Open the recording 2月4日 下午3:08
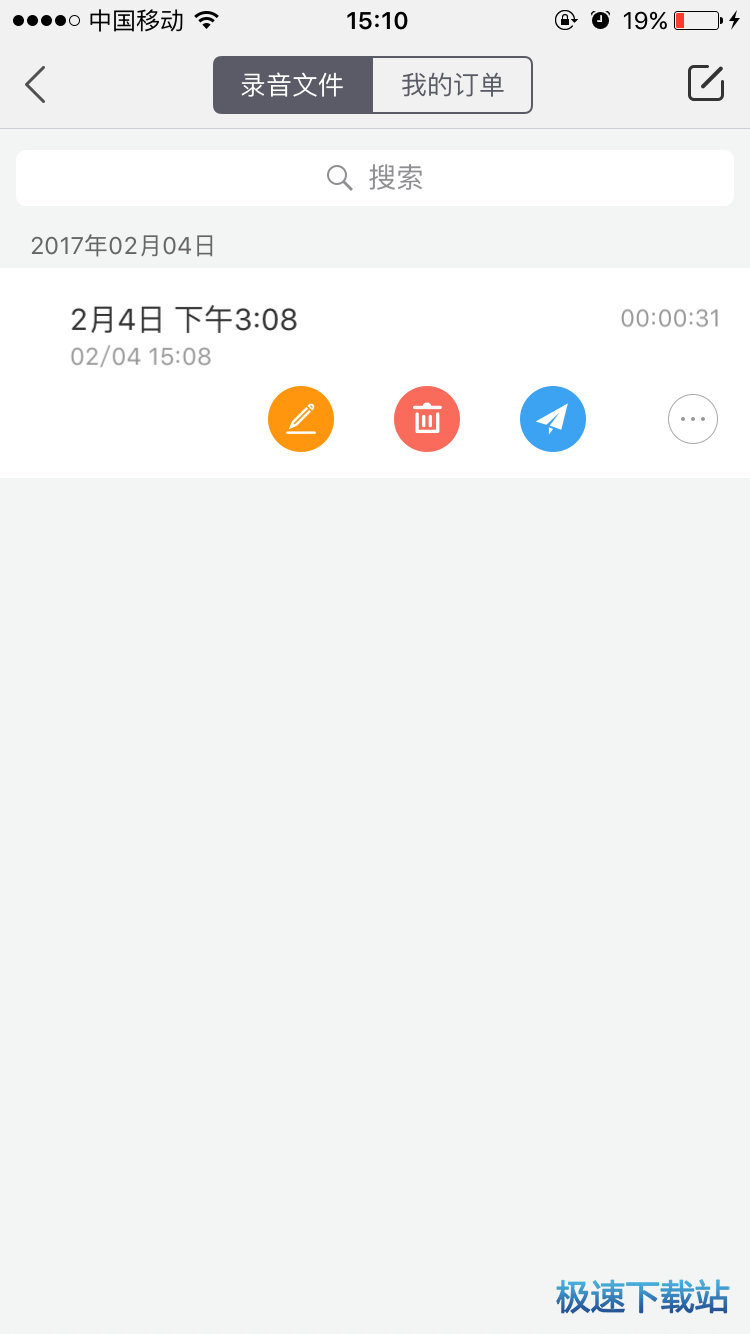Image resolution: width=750 pixels, height=1334 pixels. (x=185, y=319)
